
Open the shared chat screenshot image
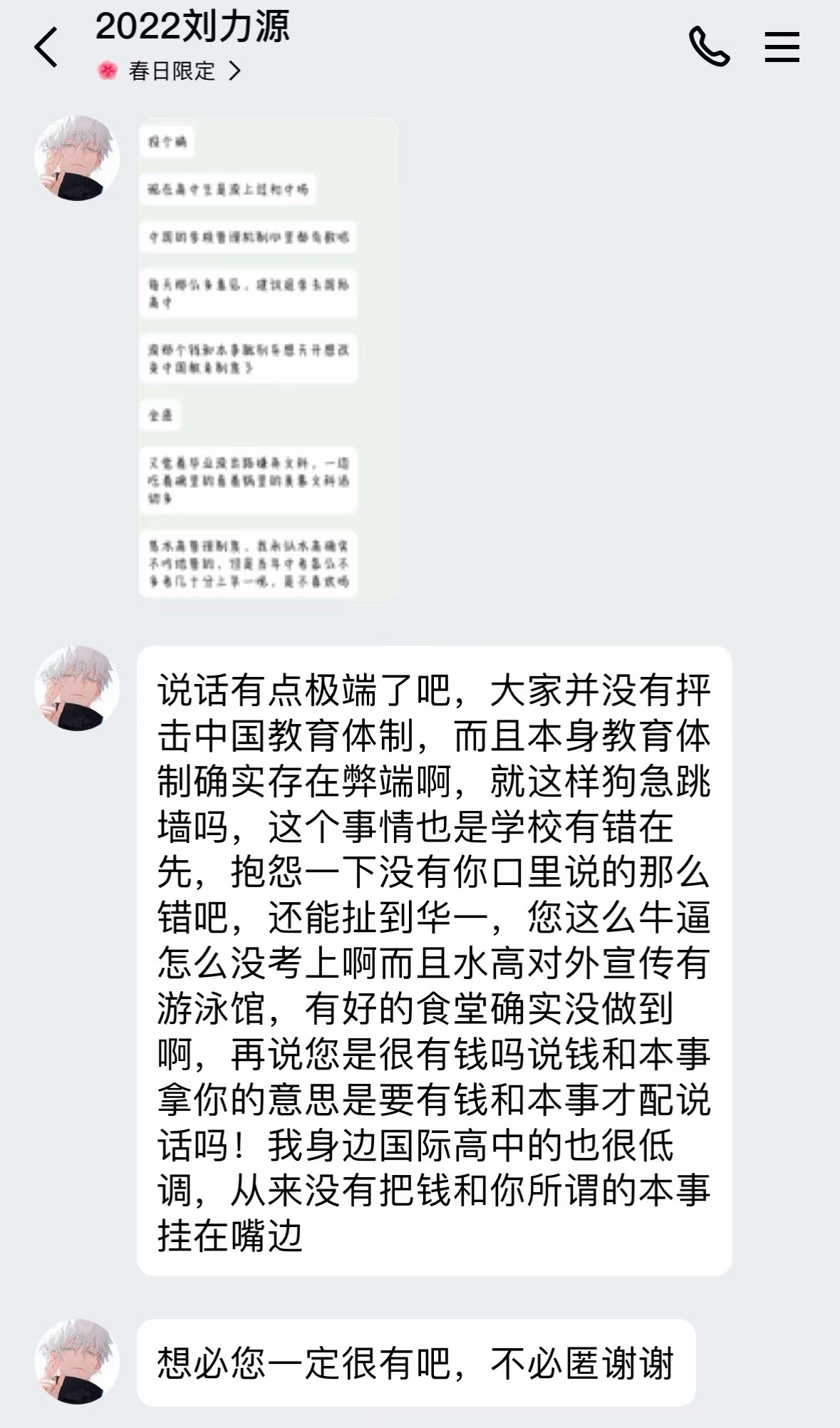[269, 358]
